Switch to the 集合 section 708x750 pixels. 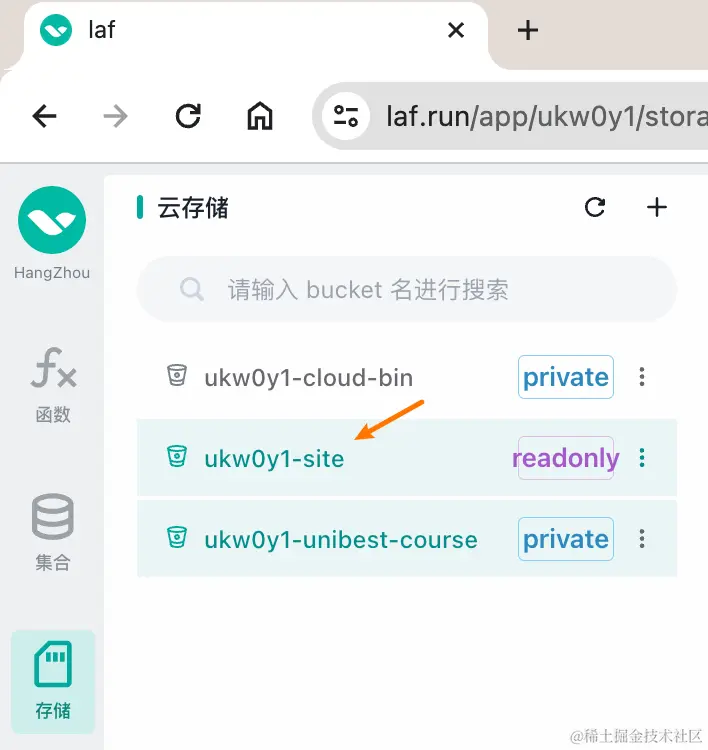tap(53, 532)
